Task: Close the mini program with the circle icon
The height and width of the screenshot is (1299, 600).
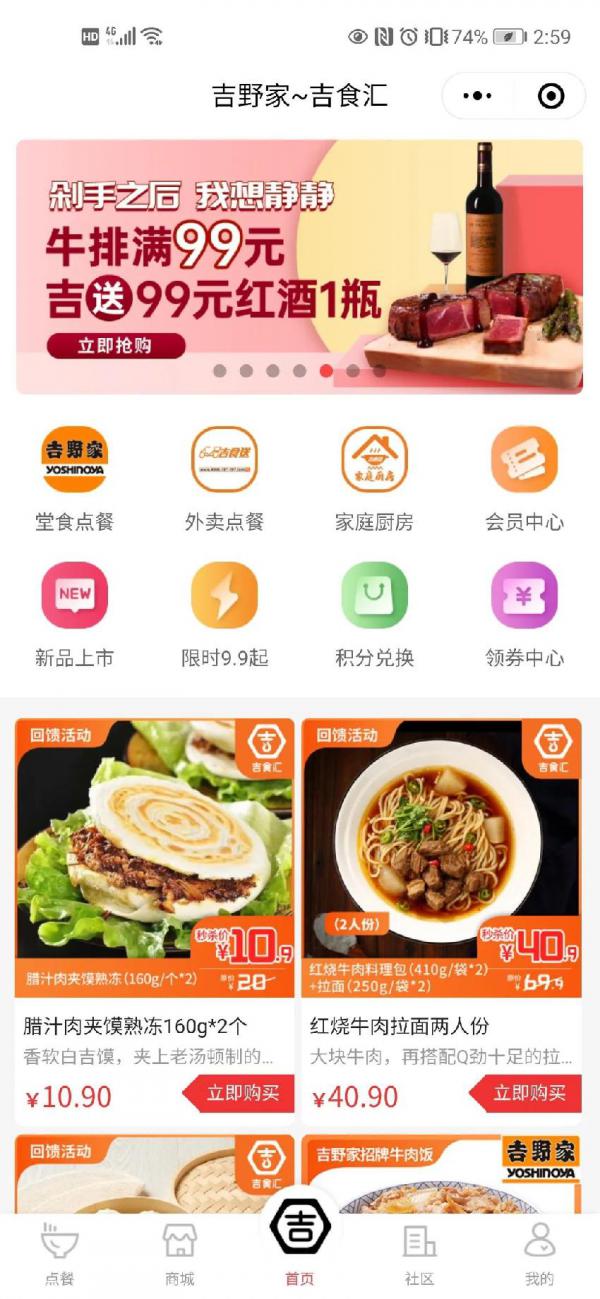Action: click(x=551, y=96)
